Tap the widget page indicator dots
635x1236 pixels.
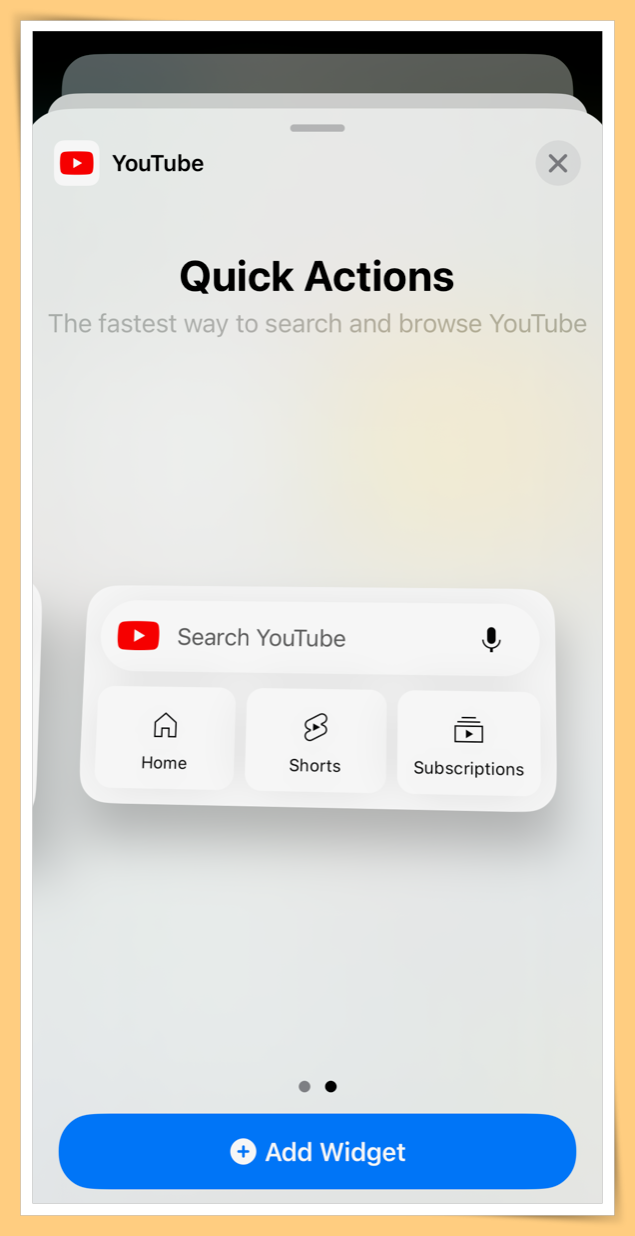[x=317, y=1086]
